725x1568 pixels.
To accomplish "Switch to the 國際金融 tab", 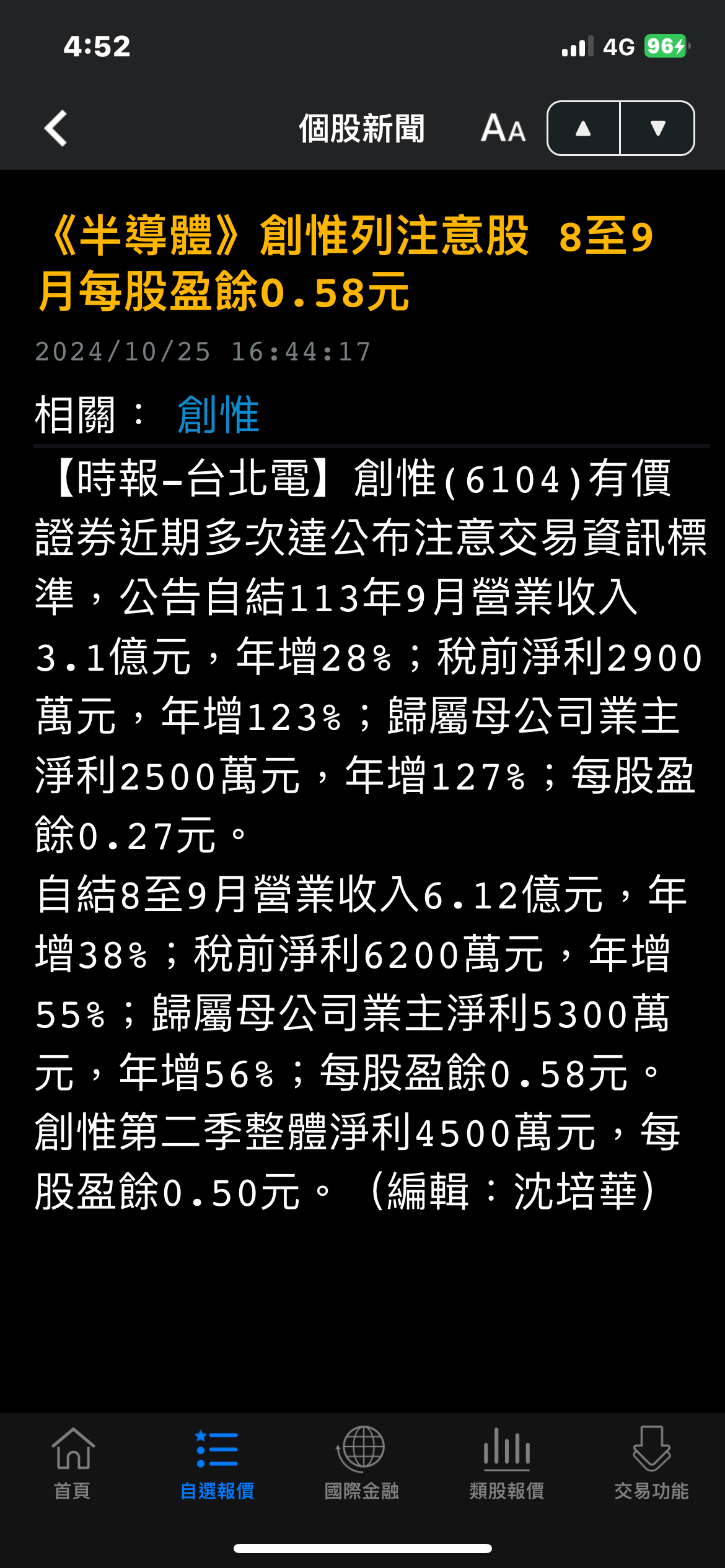I will [x=362, y=1463].
